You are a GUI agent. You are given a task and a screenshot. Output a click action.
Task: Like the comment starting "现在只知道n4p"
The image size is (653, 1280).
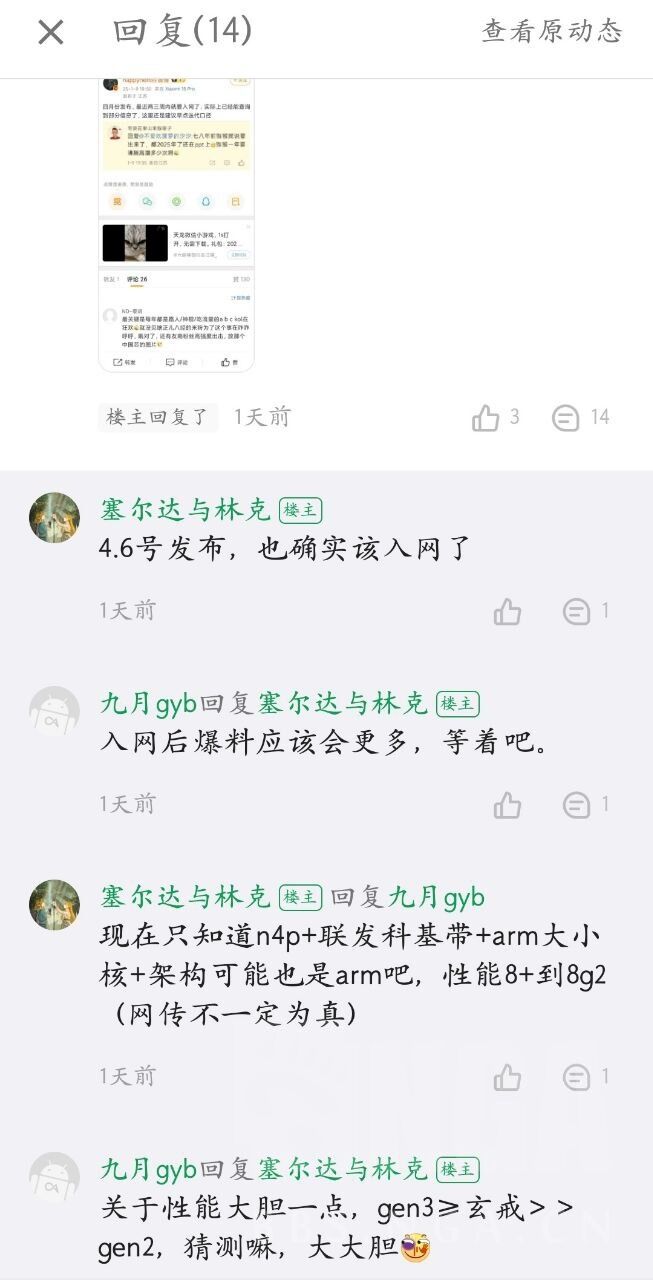click(x=508, y=1077)
